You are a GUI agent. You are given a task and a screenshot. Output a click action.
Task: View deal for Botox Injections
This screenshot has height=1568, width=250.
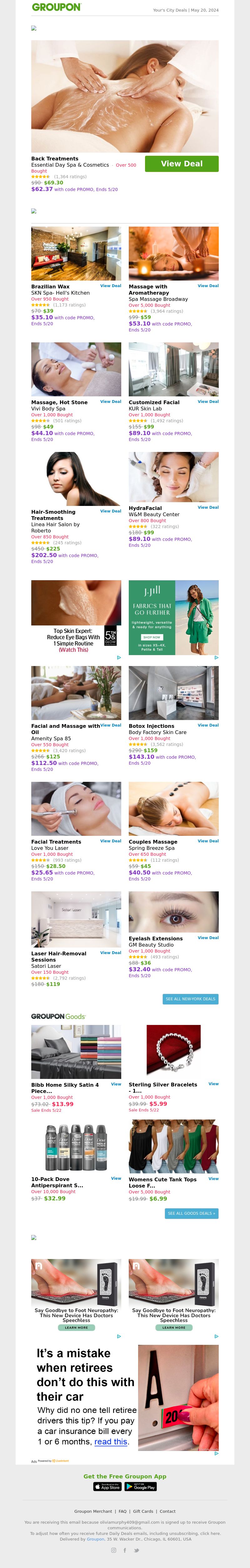click(208, 725)
